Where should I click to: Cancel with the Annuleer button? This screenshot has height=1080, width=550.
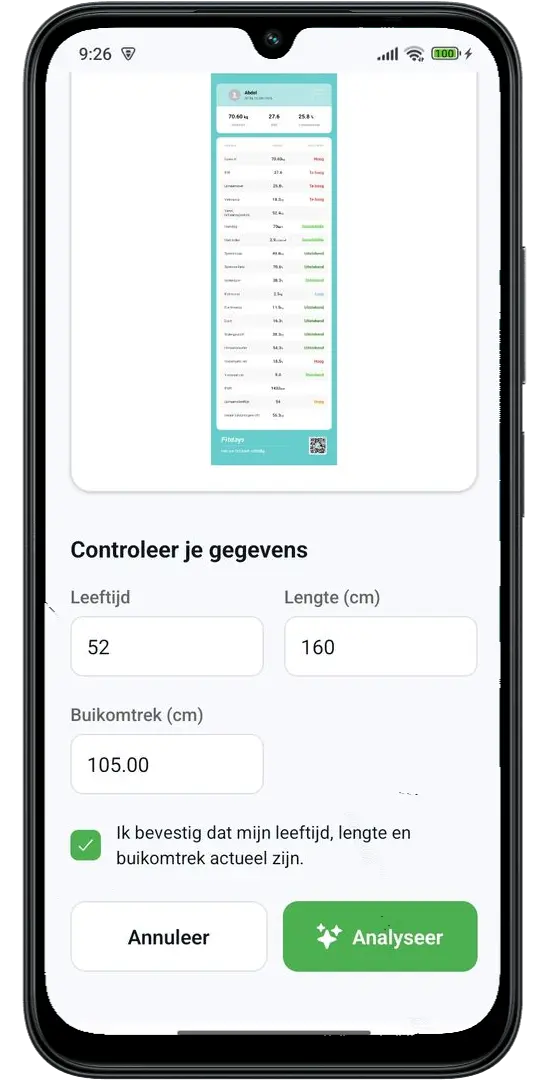[169, 937]
